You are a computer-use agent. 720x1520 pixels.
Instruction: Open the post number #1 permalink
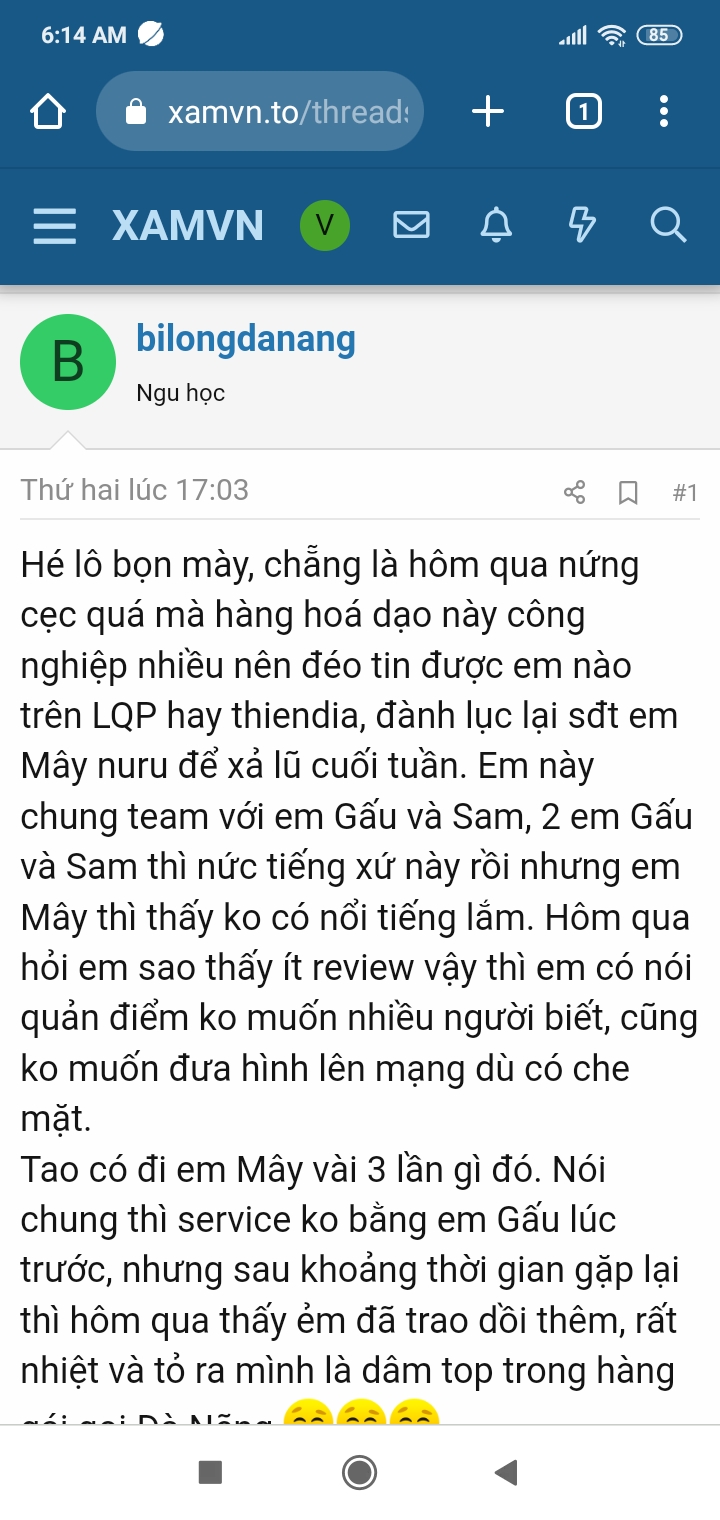coord(685,492)
